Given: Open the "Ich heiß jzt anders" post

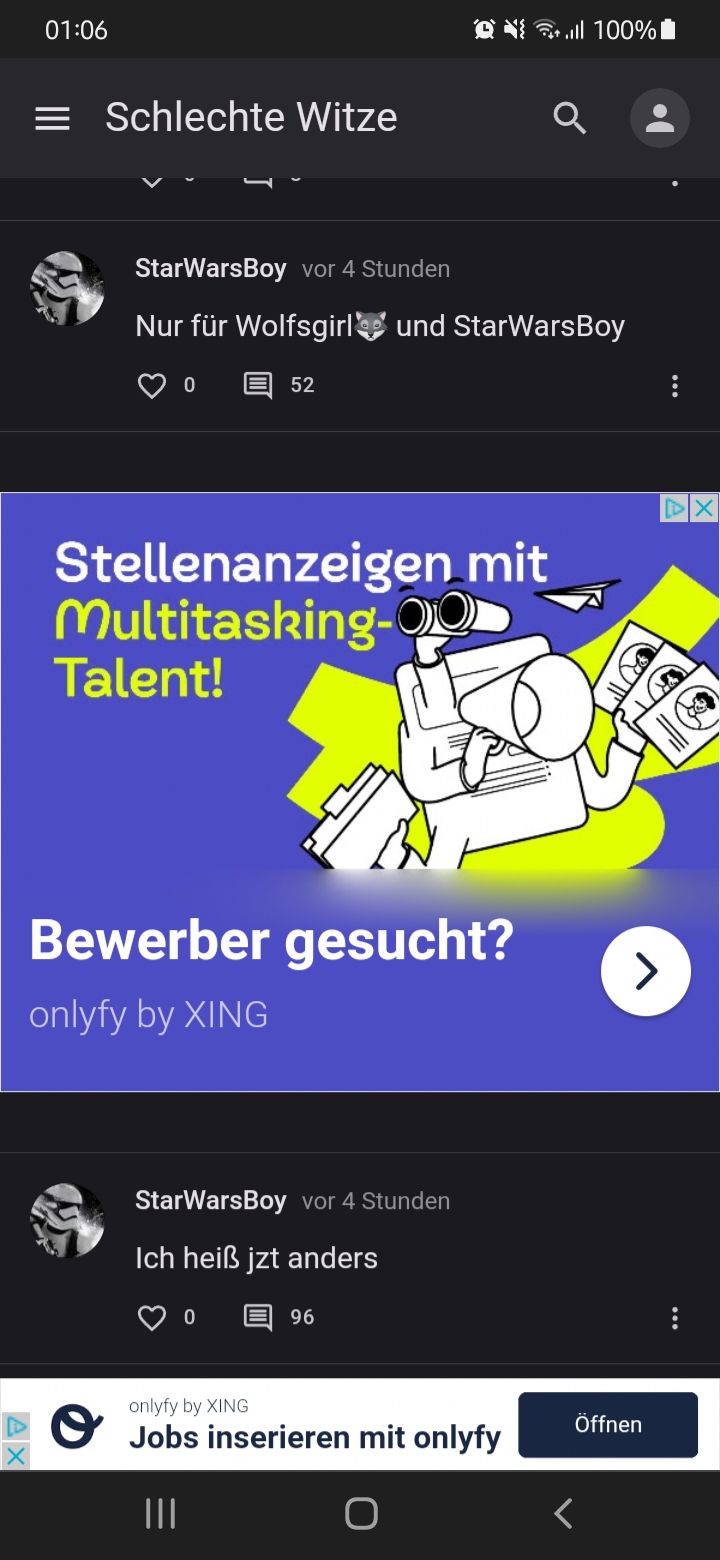Looking at the screenshot, I should tap(257, 1258).
